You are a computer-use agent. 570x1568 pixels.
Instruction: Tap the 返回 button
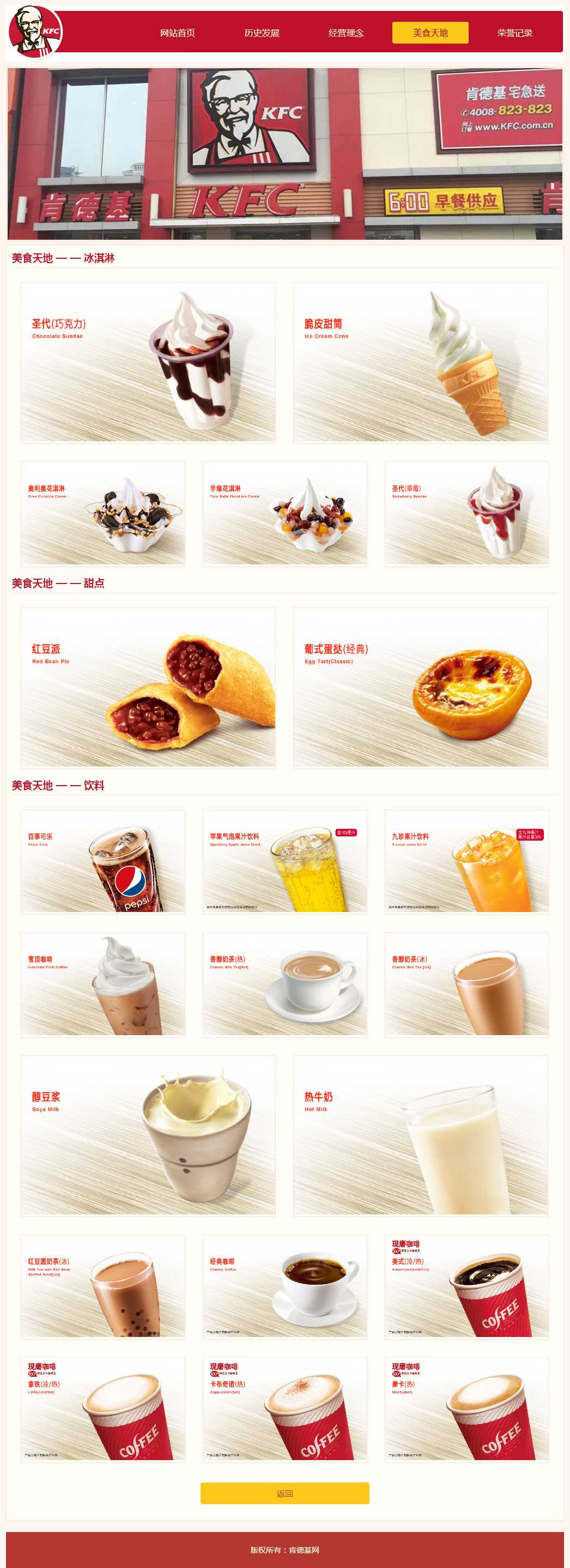tap(284, 1492)
